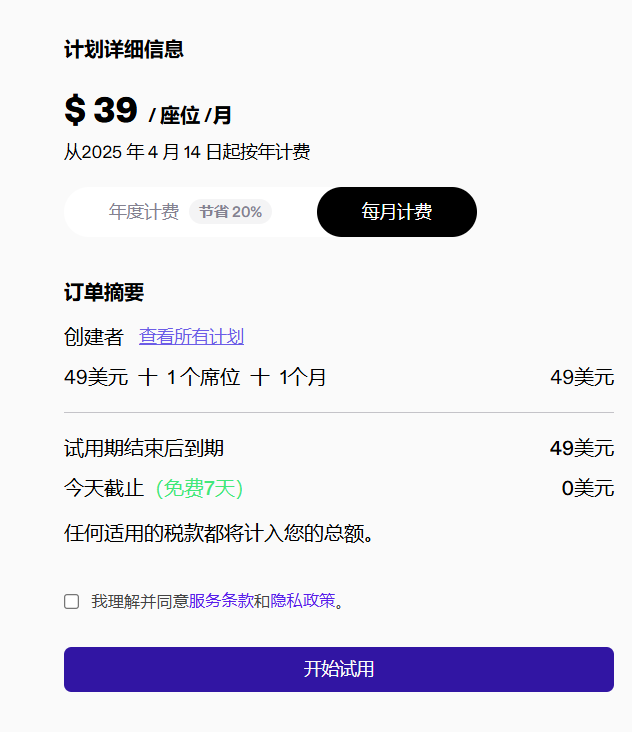The image size is (632, 732).
Task: Check the agree to terms checkbox
Action: [x=72, y=601]
